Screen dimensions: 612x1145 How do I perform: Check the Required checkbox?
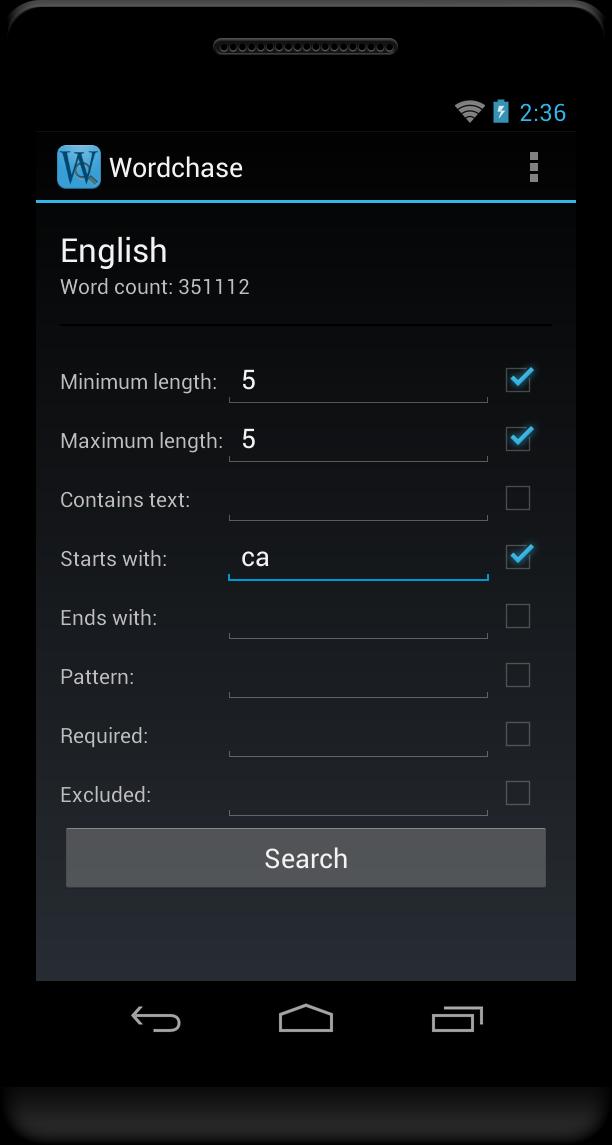518,734
